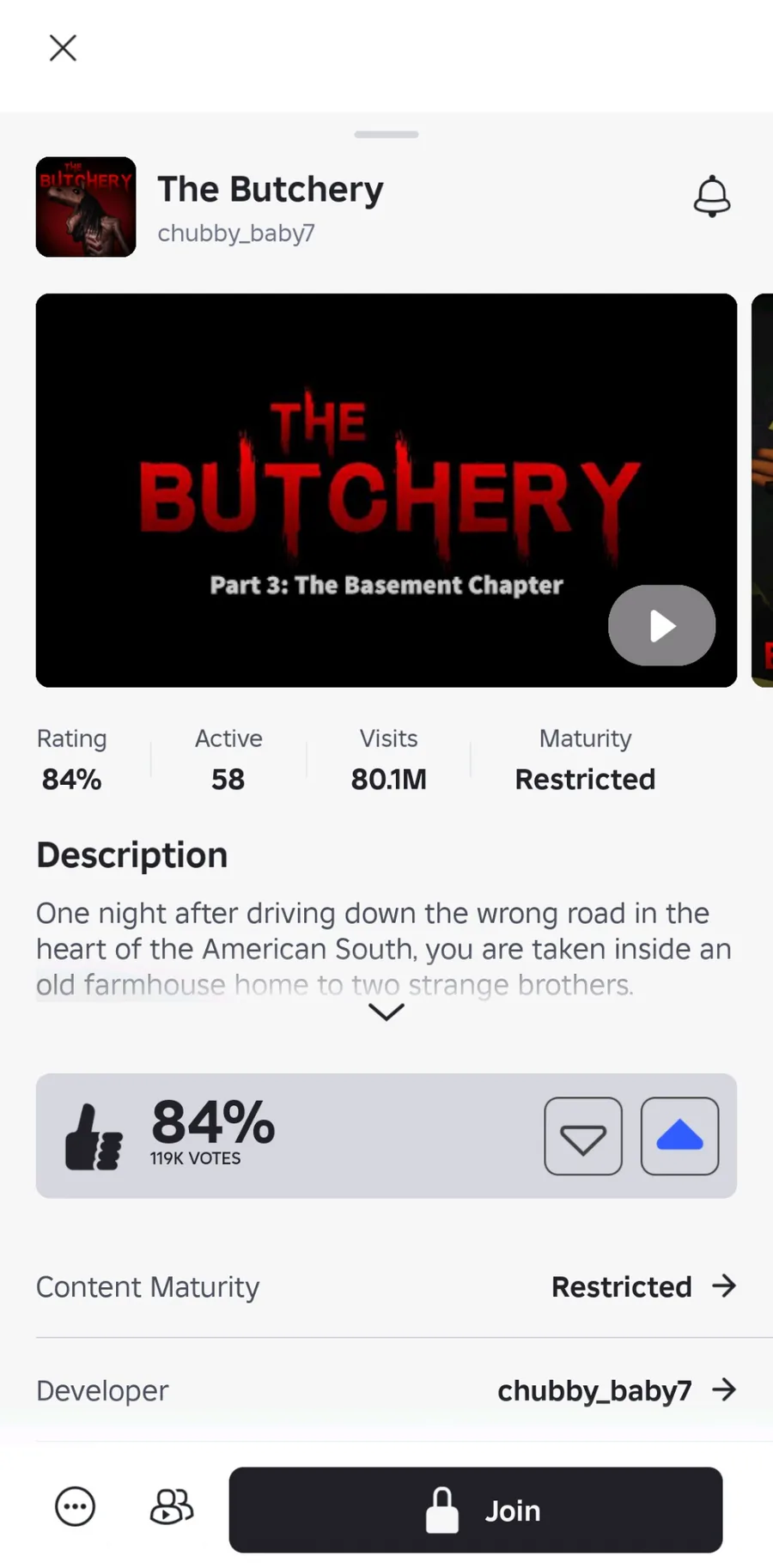The width and height of the screenshot is (773, 1568).
Task: Open the friends invite icon
Action: coord(172,1506)
